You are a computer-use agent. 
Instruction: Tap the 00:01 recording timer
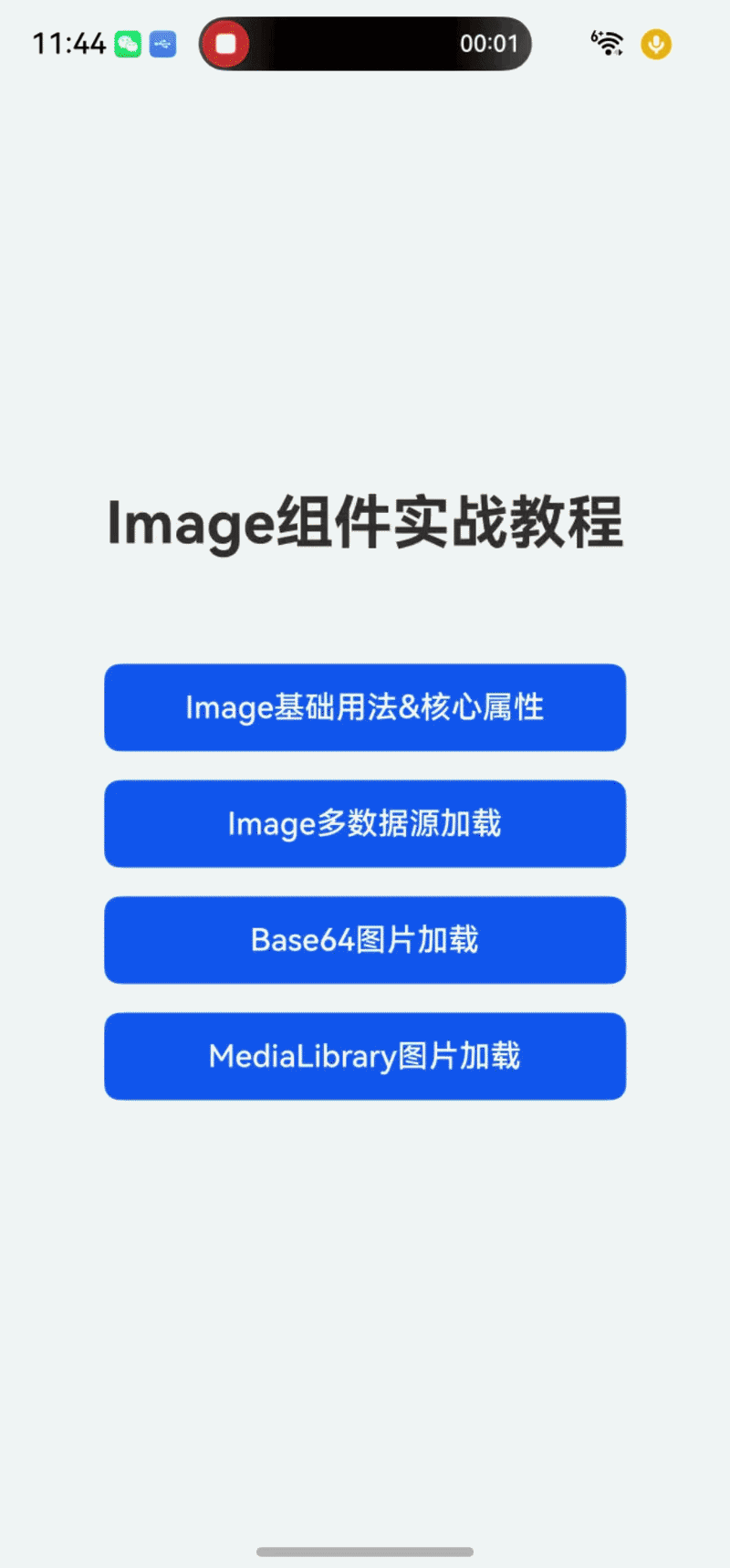click(492, 43)
